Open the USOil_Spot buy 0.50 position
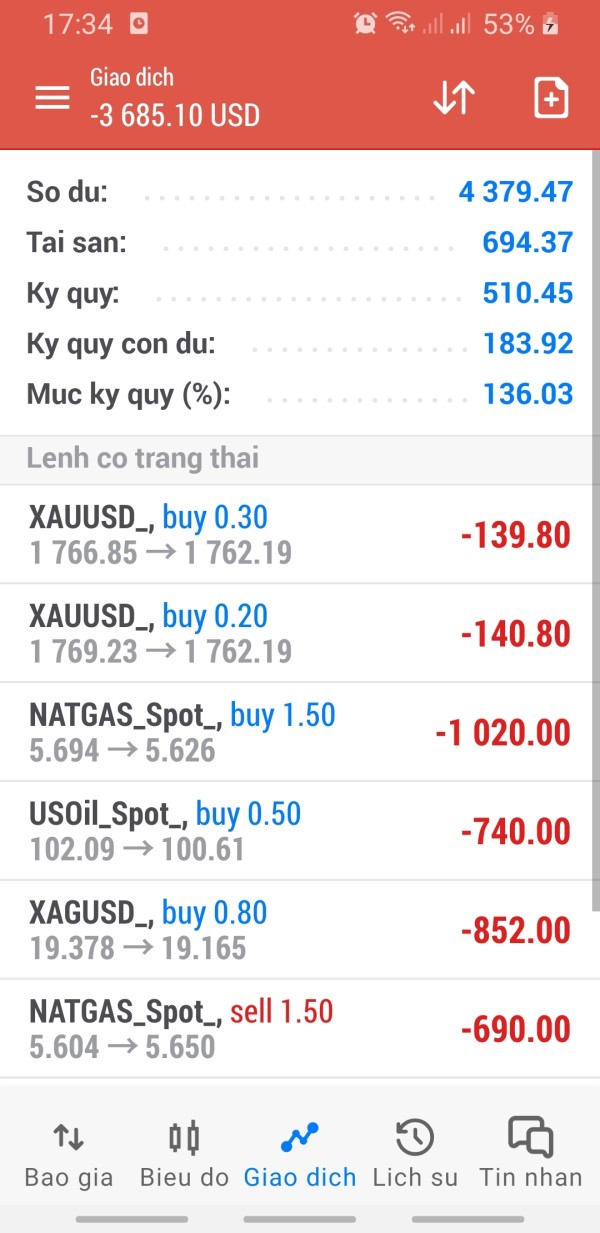 point(300,831)
